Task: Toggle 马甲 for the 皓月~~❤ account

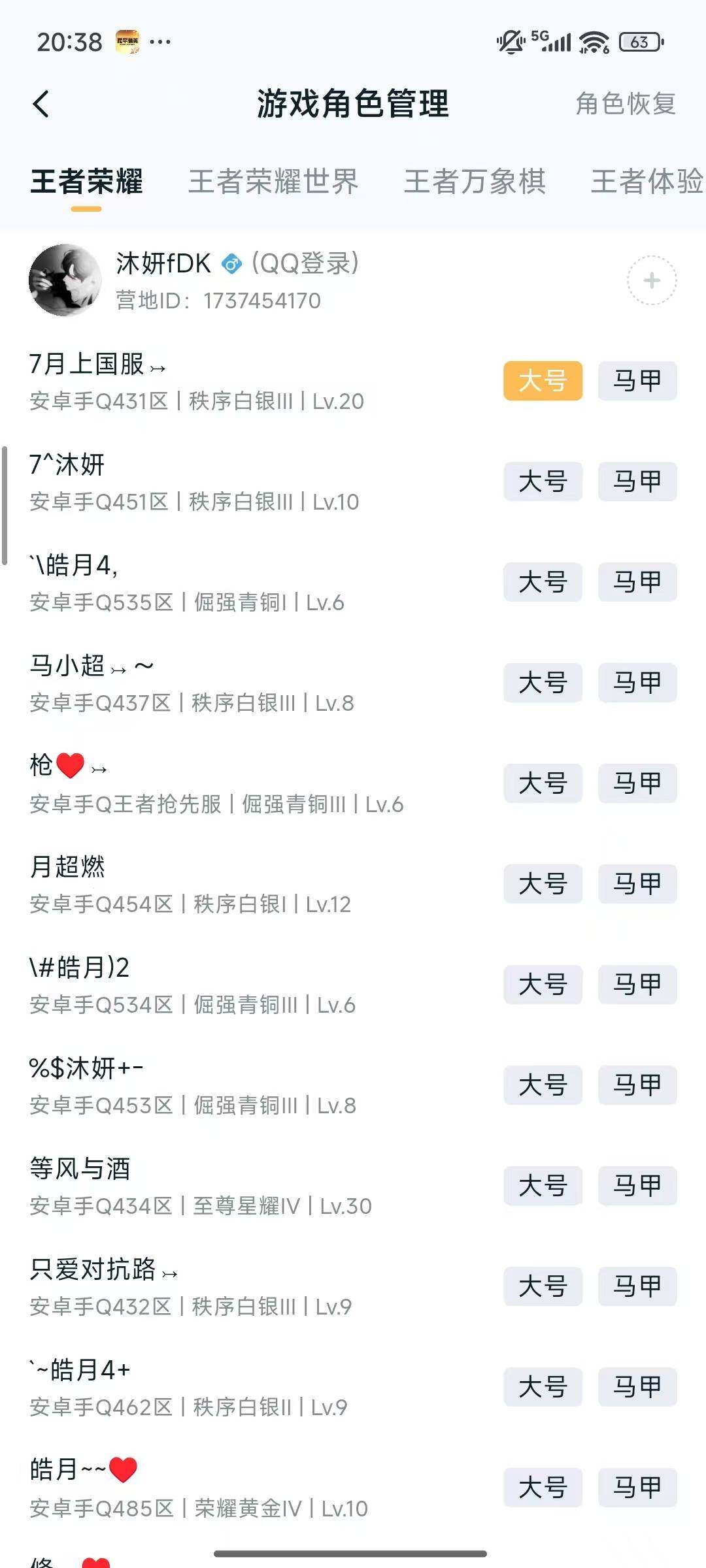Action: (637, 1488)
